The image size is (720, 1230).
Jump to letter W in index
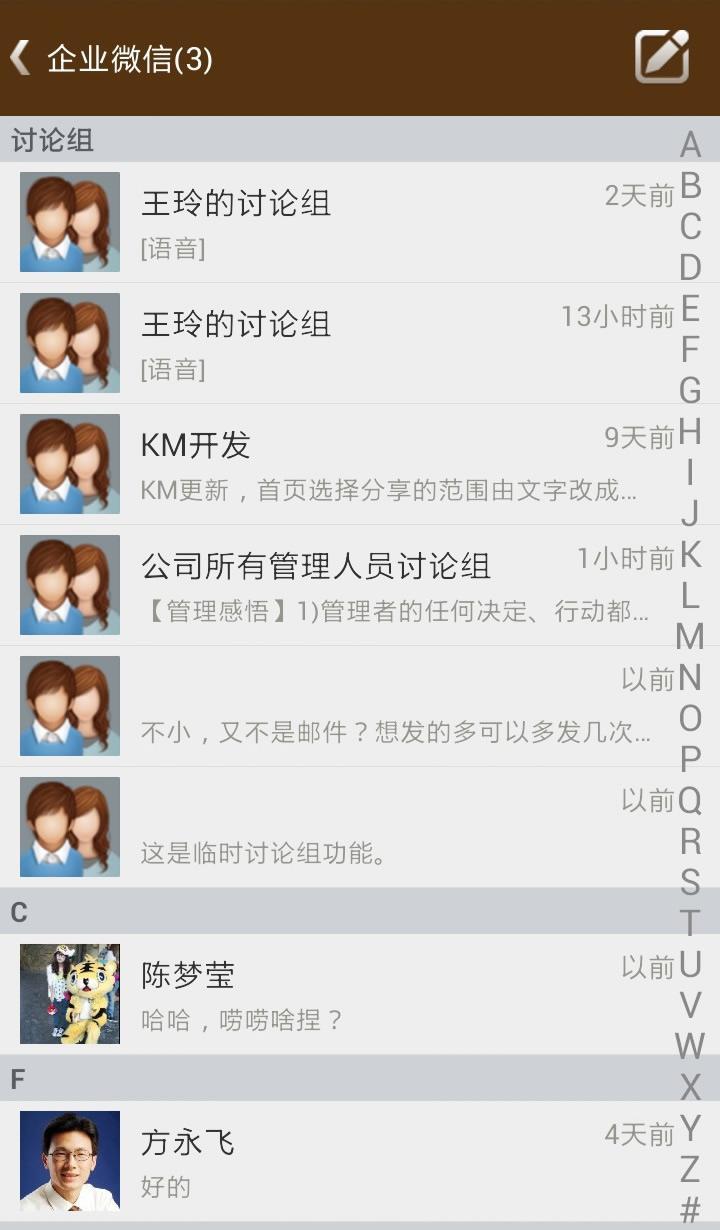(x=690, y=1046)
